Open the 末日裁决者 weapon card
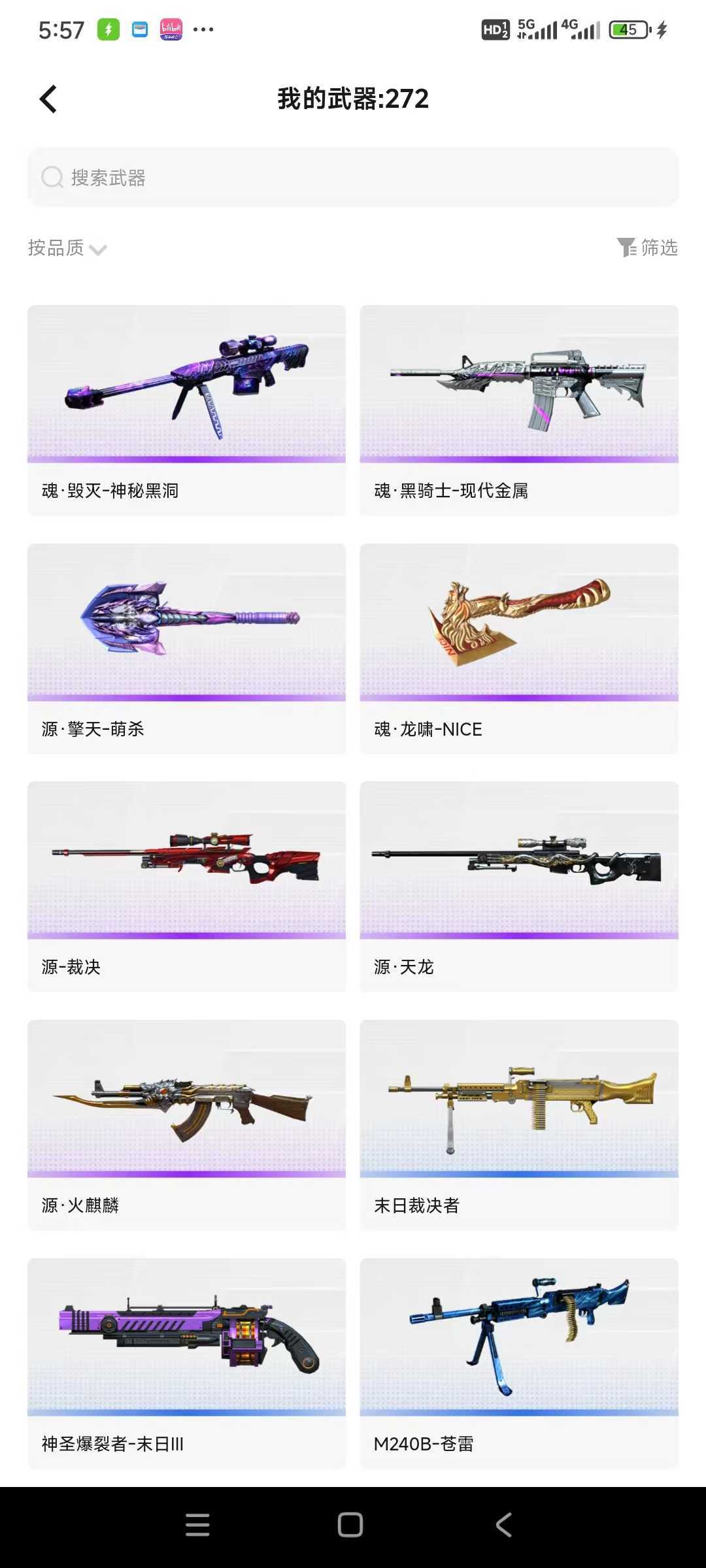 pos(519,1124)
